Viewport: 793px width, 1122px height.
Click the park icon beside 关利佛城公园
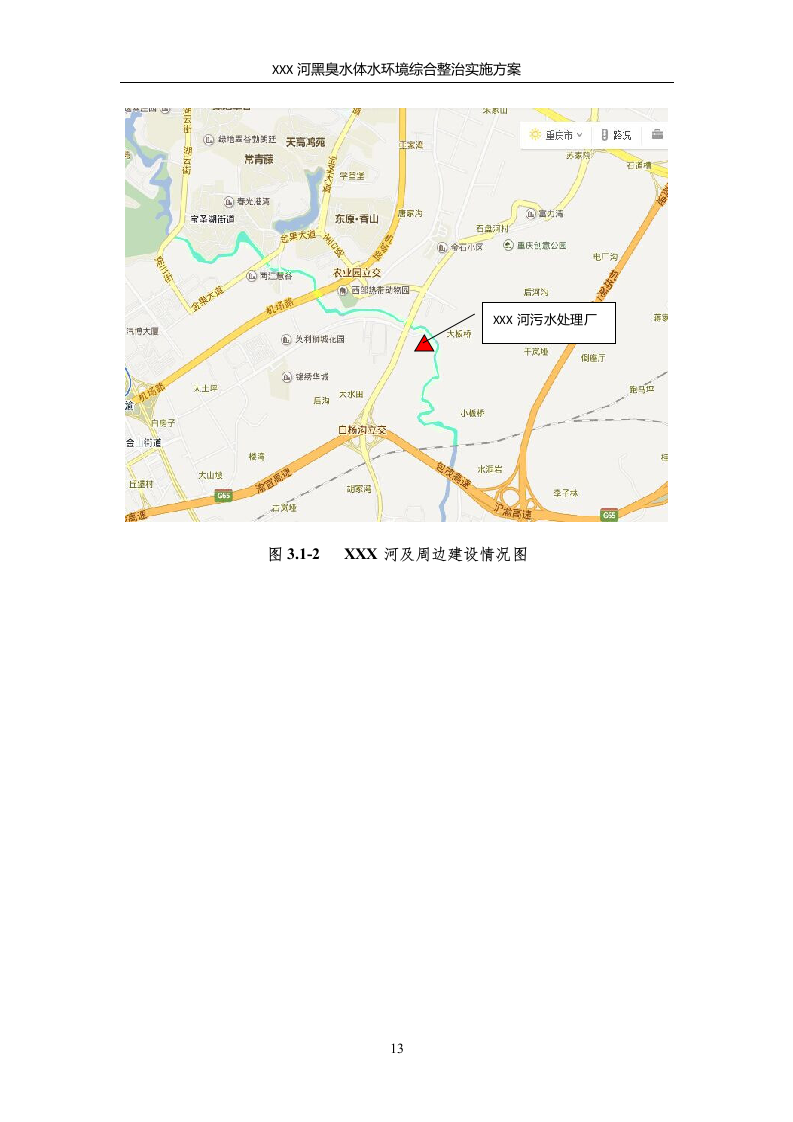click(x=285, y=341)
